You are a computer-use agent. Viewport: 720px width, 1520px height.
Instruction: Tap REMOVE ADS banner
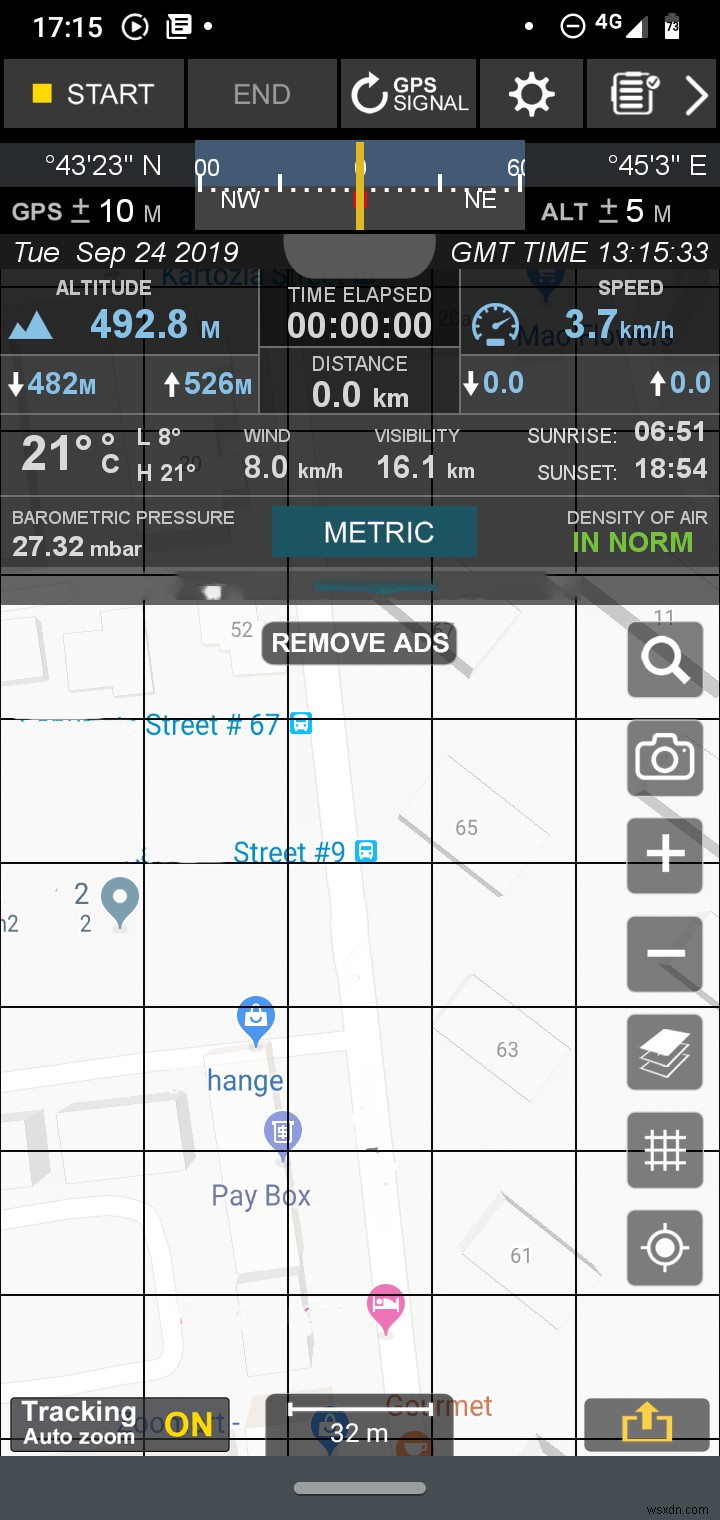pyautogui.click(x=359, y=643)
